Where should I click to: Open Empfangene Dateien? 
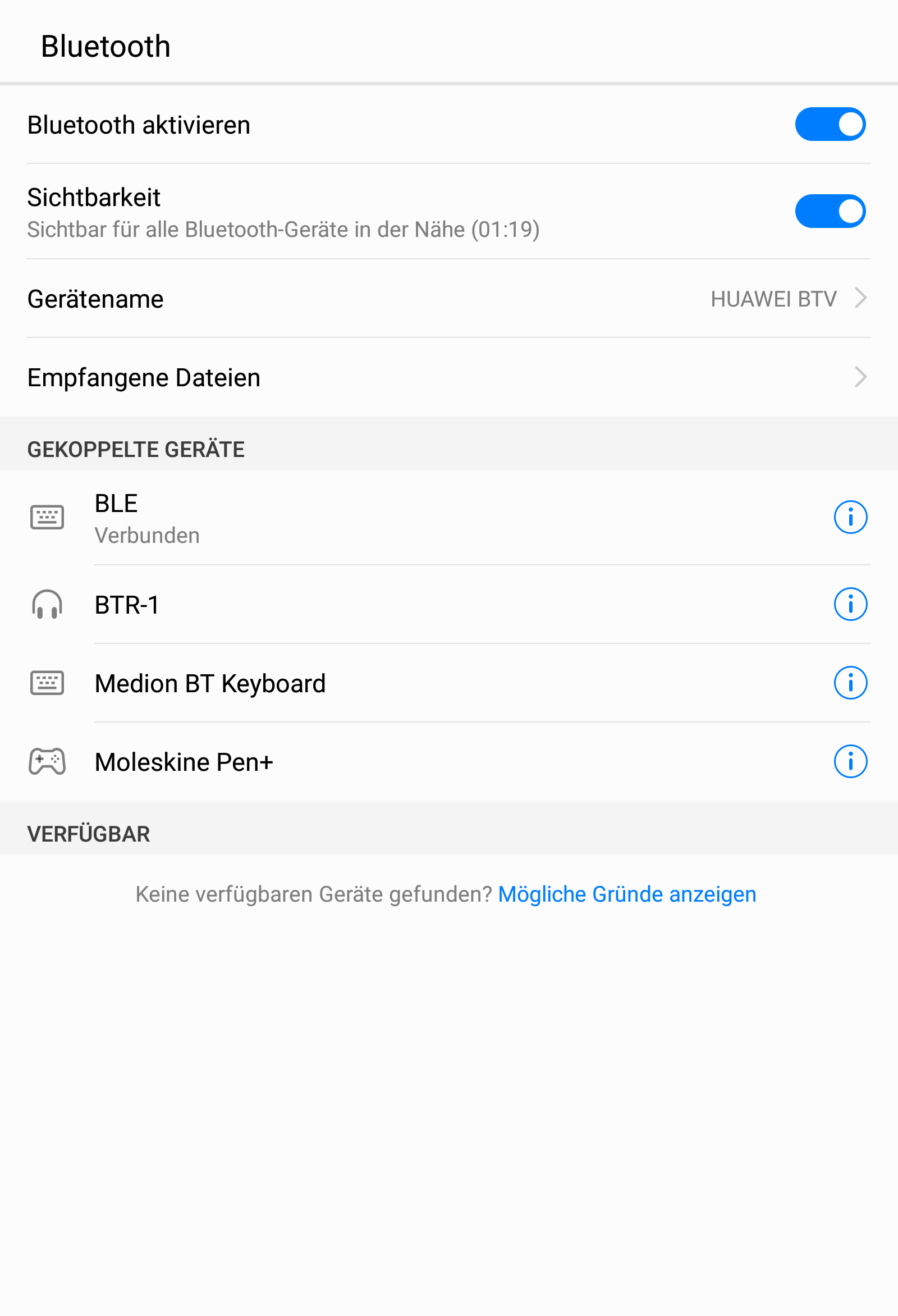pyautogui.click(x=448, y=377)
